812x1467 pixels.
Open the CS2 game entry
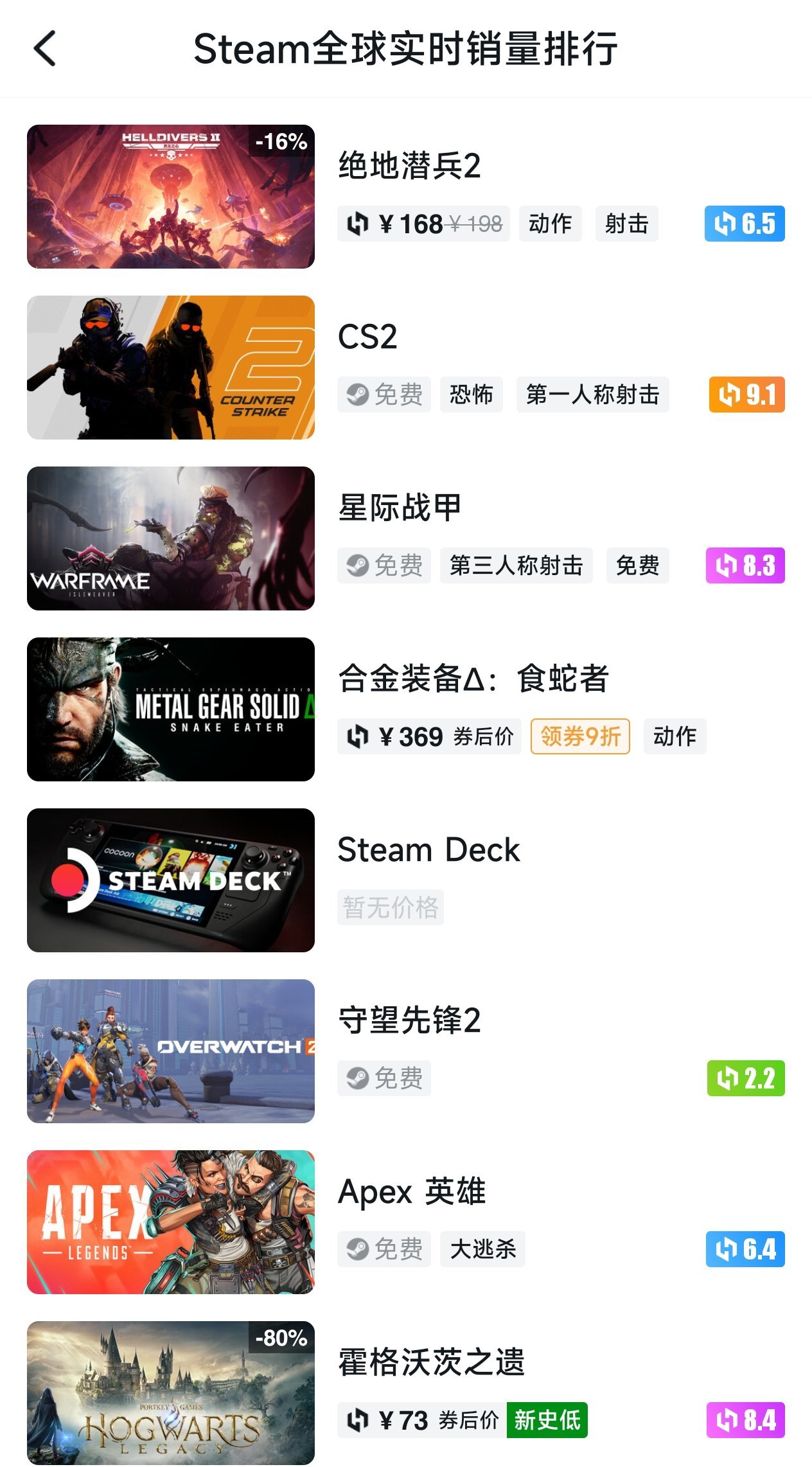pos(367,337)
